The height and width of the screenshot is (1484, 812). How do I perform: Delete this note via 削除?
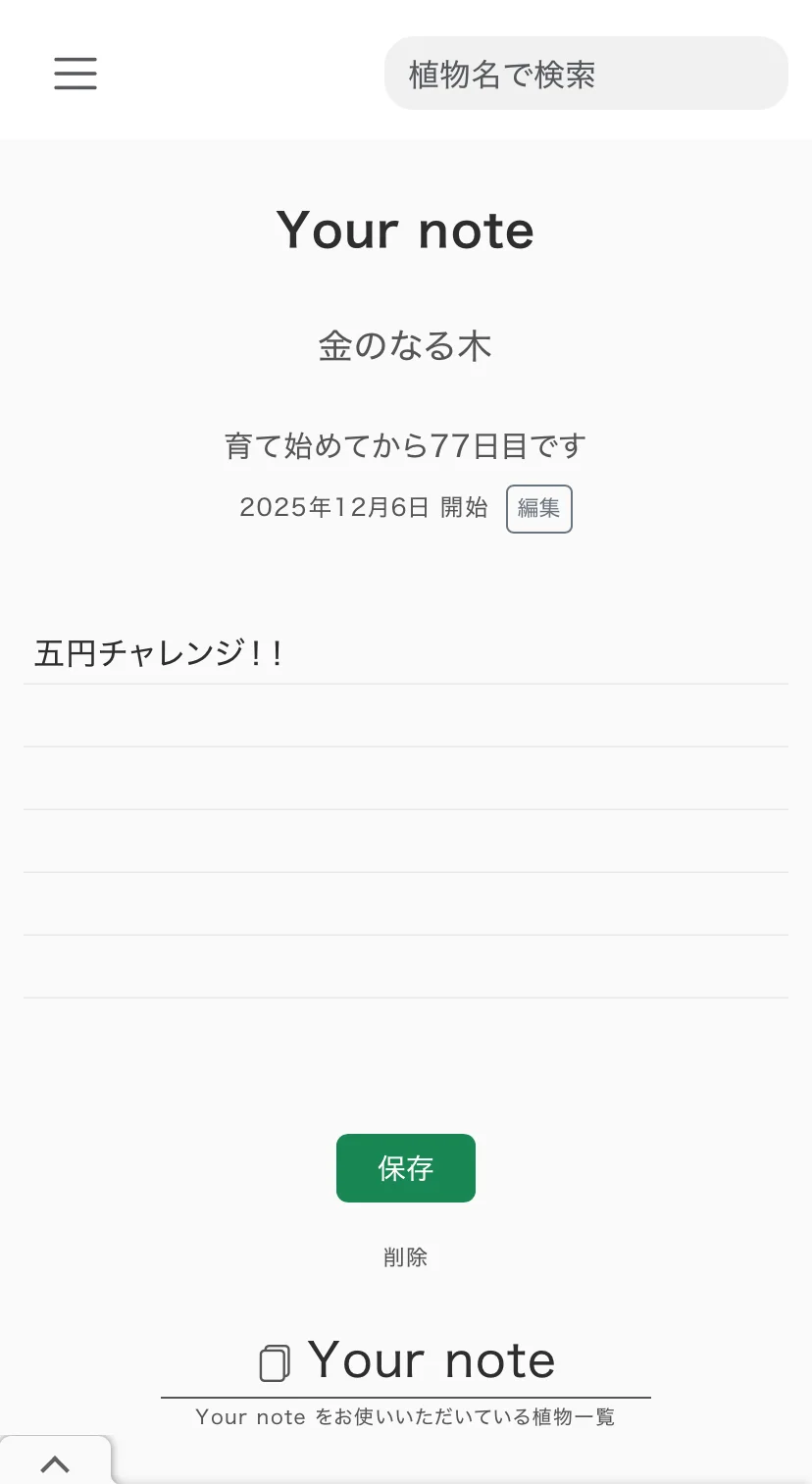pyautogui.click(x=405, y=1257)
